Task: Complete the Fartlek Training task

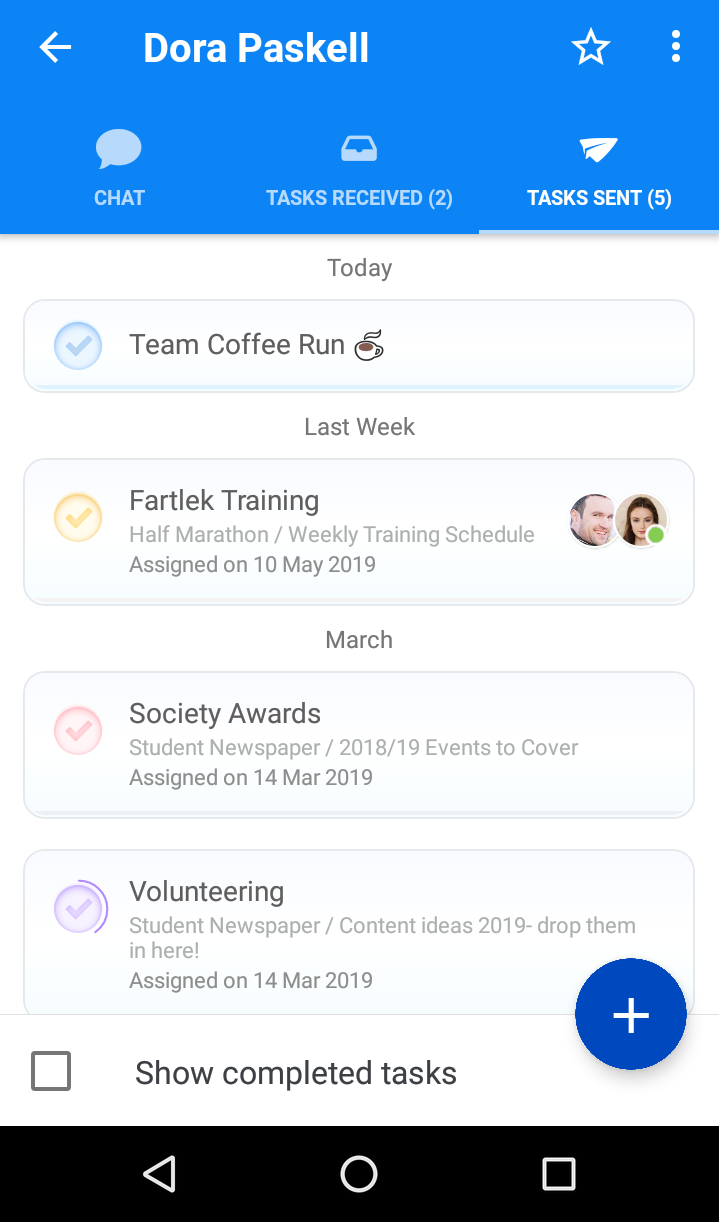Action: tap(78, 518)
